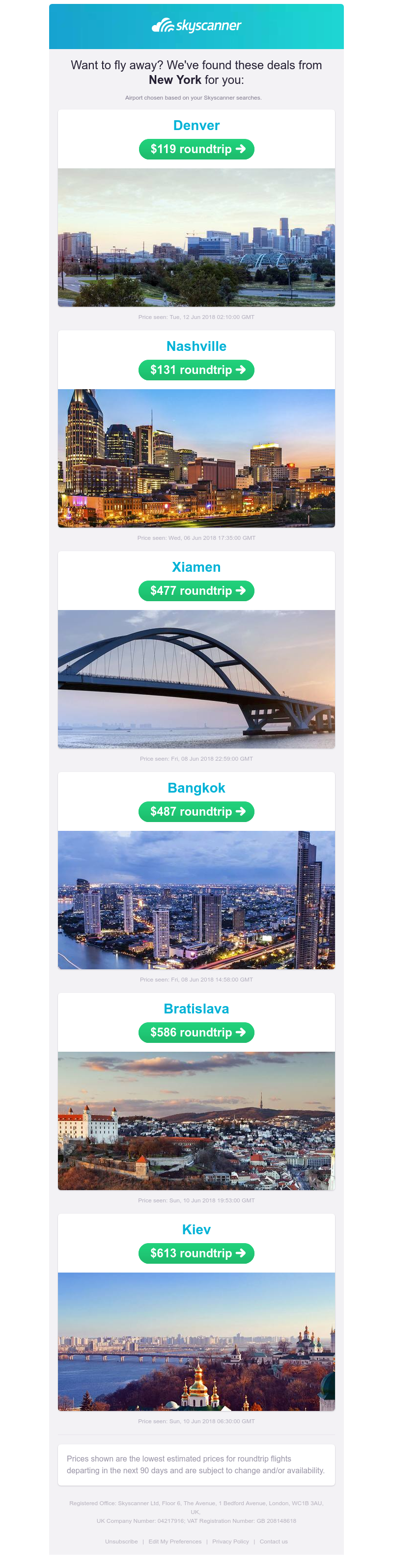The image size is (393, 1568).
Task: Read the Privacy Policy
Action: click(230, 1542)
